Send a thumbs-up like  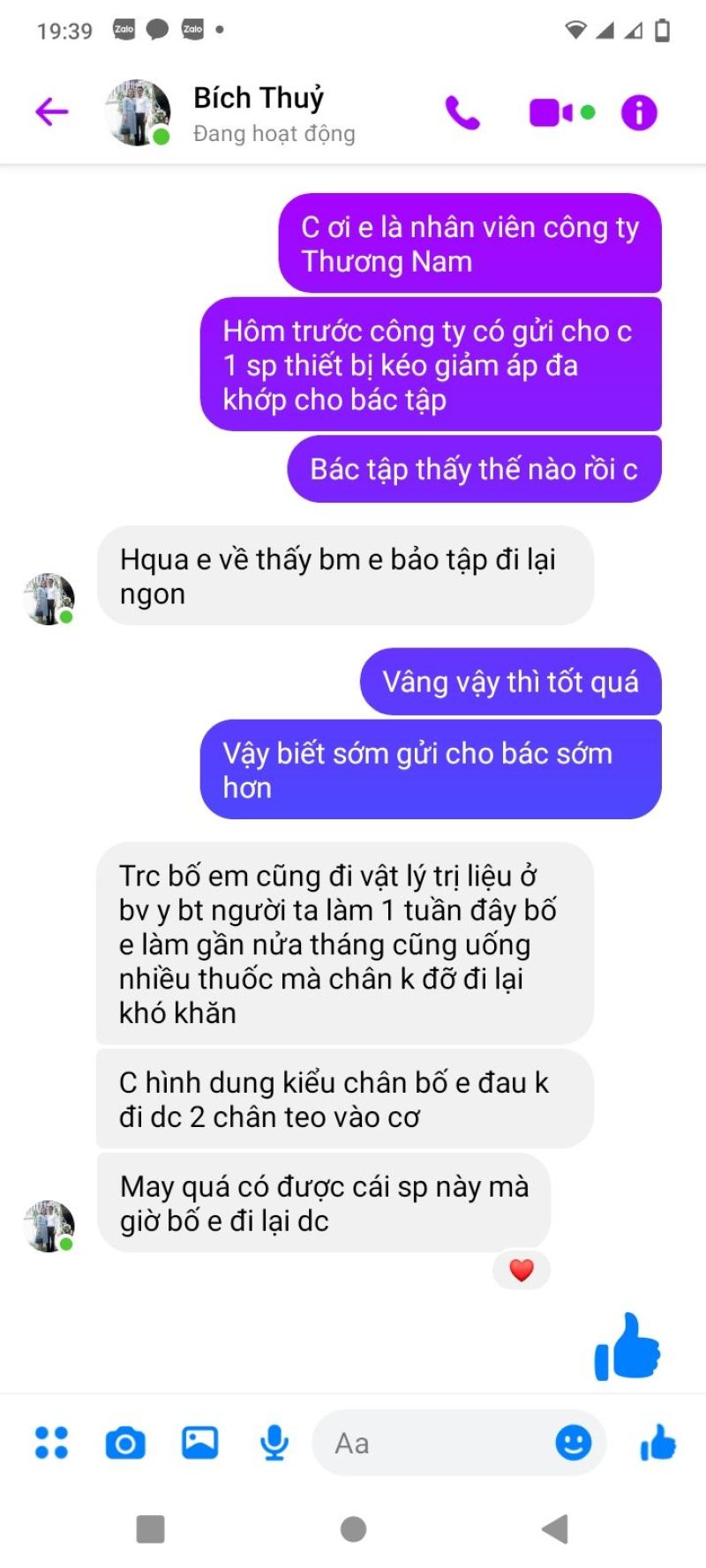(657, 1443)
